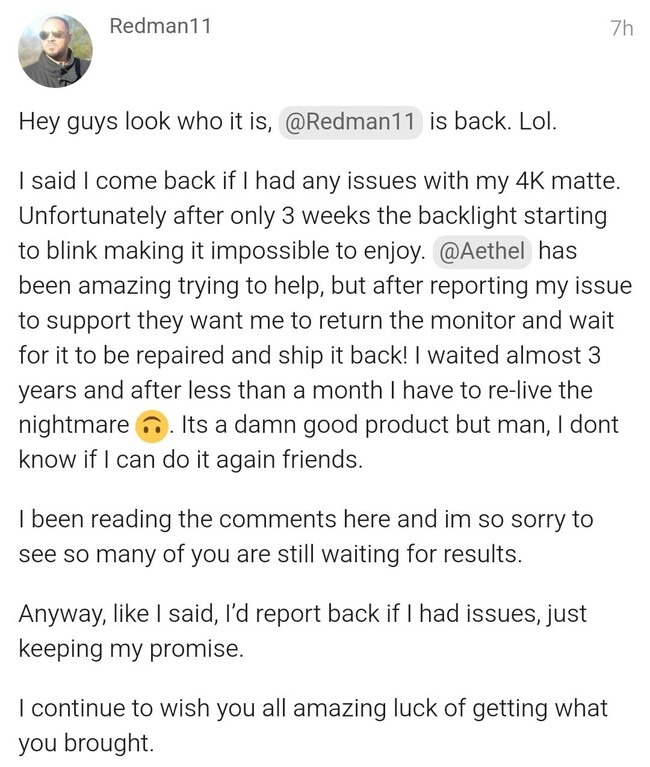Tap the Redman11 username at top
650x767 pixels.
click(160, 27)
